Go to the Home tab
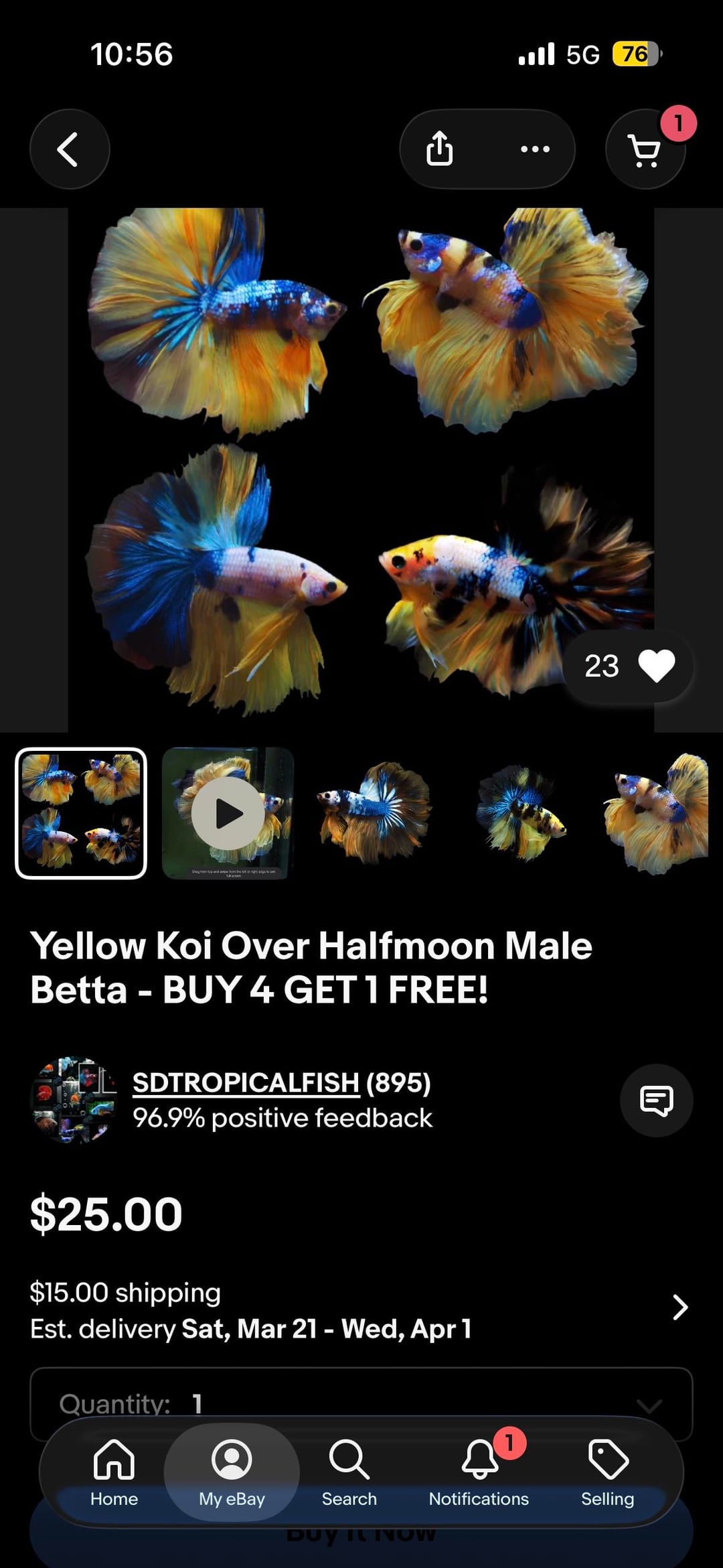 coord(114,1472)
